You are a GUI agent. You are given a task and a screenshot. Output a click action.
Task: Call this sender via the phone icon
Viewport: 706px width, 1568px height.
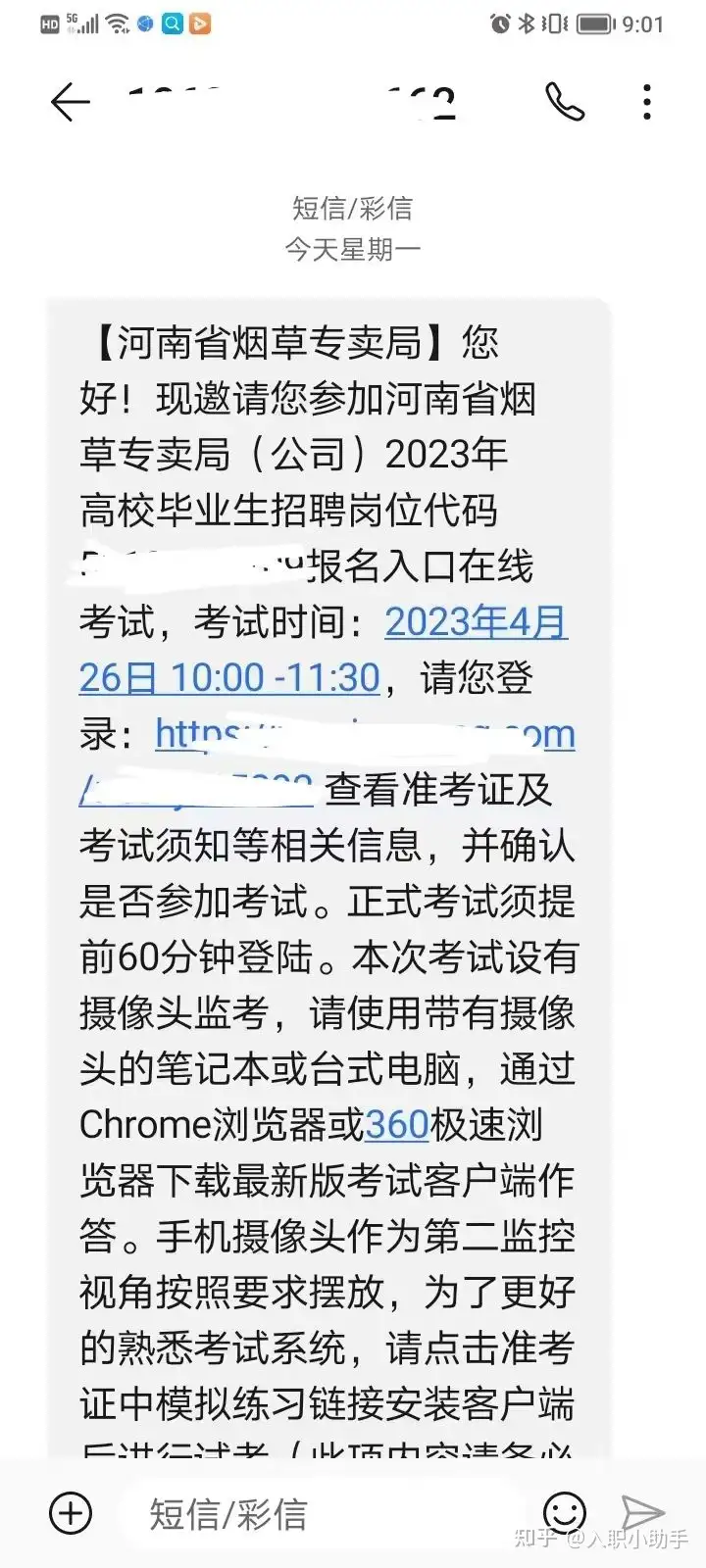[564, 102]
